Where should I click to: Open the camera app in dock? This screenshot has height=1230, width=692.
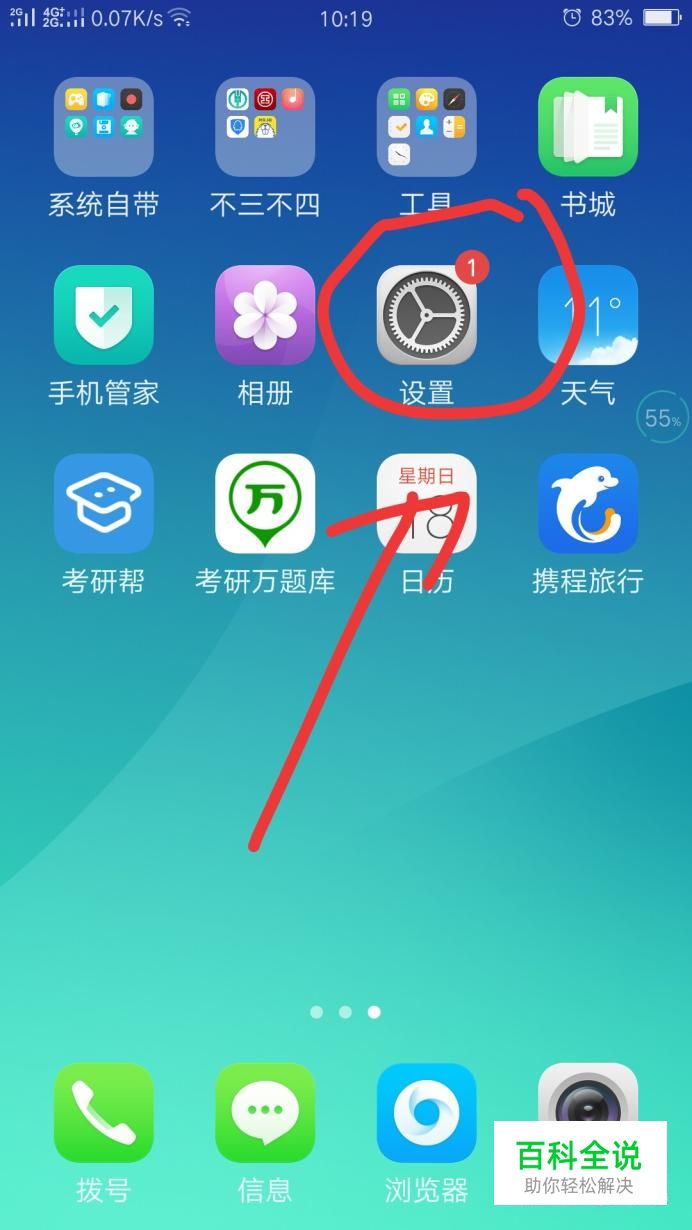point(588,1095)
